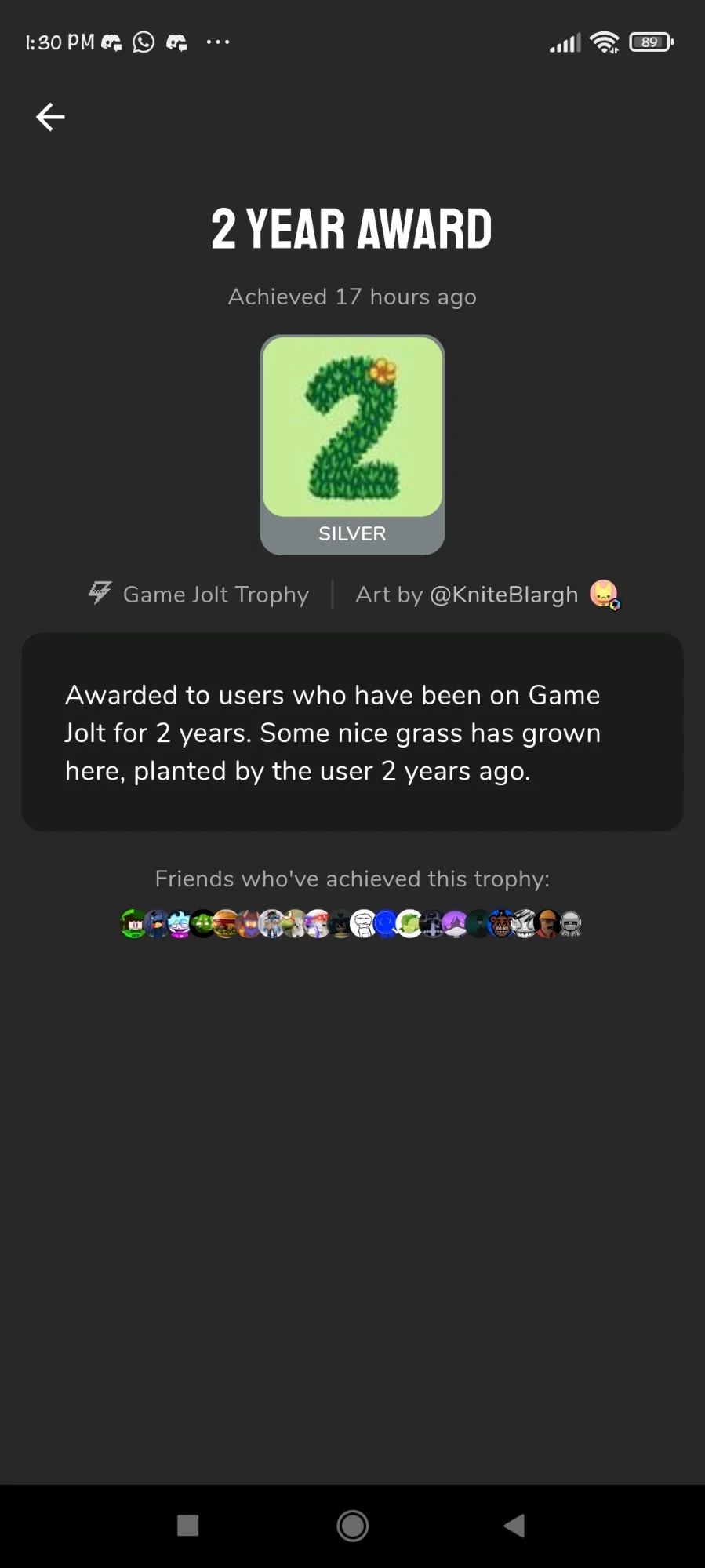Tap the system home button

coord(352,1526)
